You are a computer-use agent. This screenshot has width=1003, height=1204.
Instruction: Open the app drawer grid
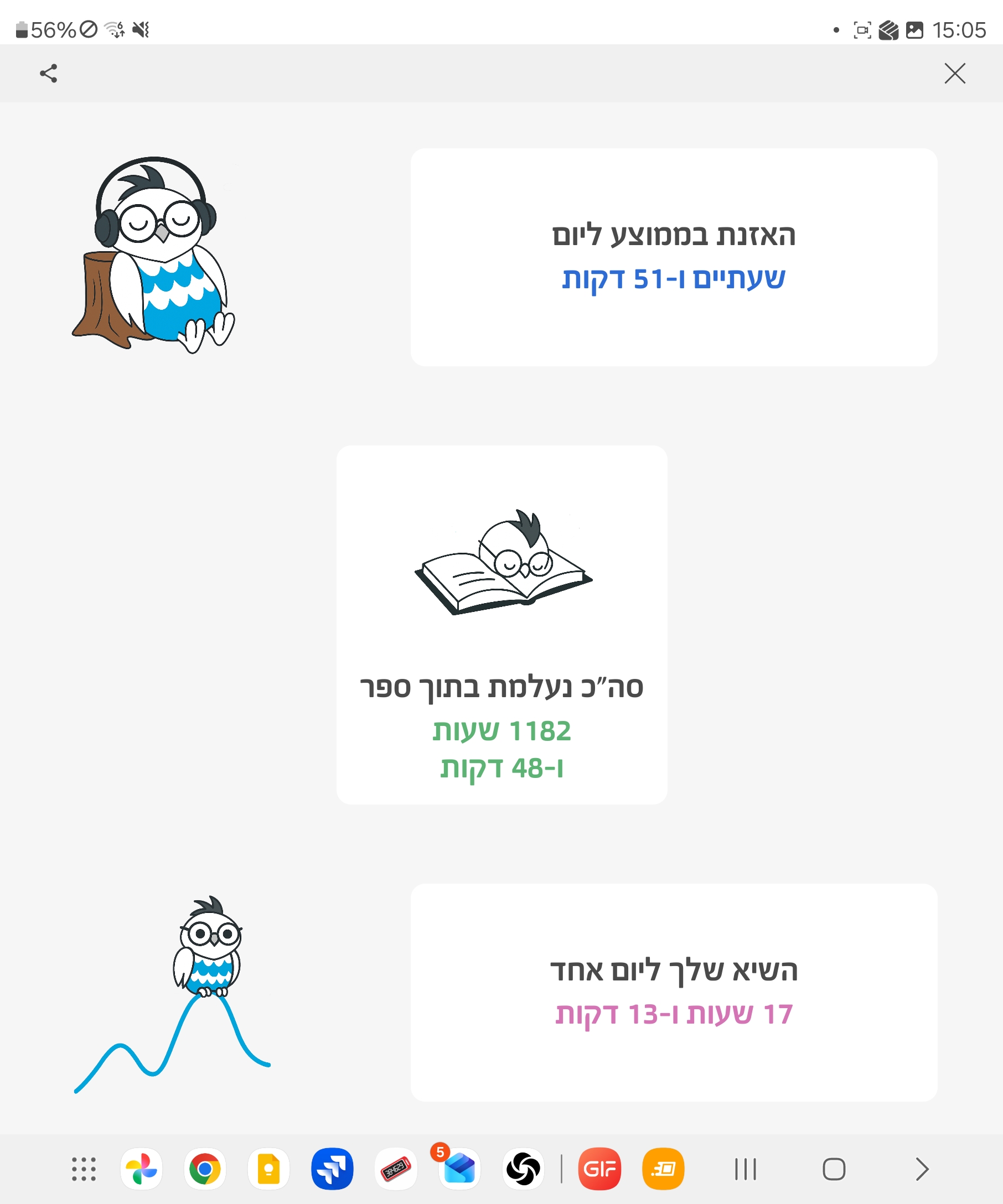[x=84, y=1169]
